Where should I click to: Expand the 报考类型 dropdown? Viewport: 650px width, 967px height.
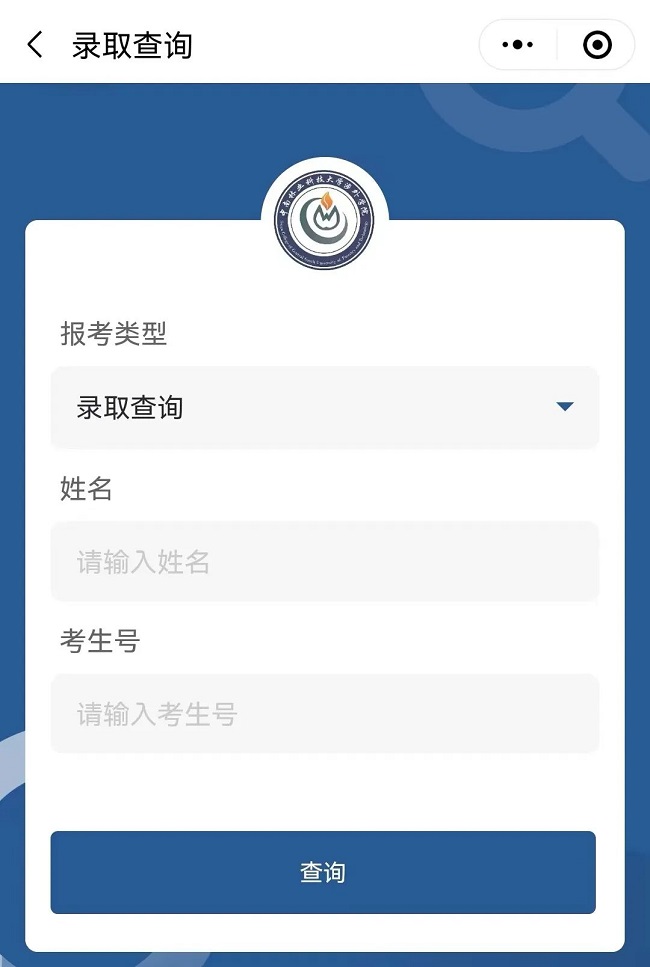(x=325, y=407)
